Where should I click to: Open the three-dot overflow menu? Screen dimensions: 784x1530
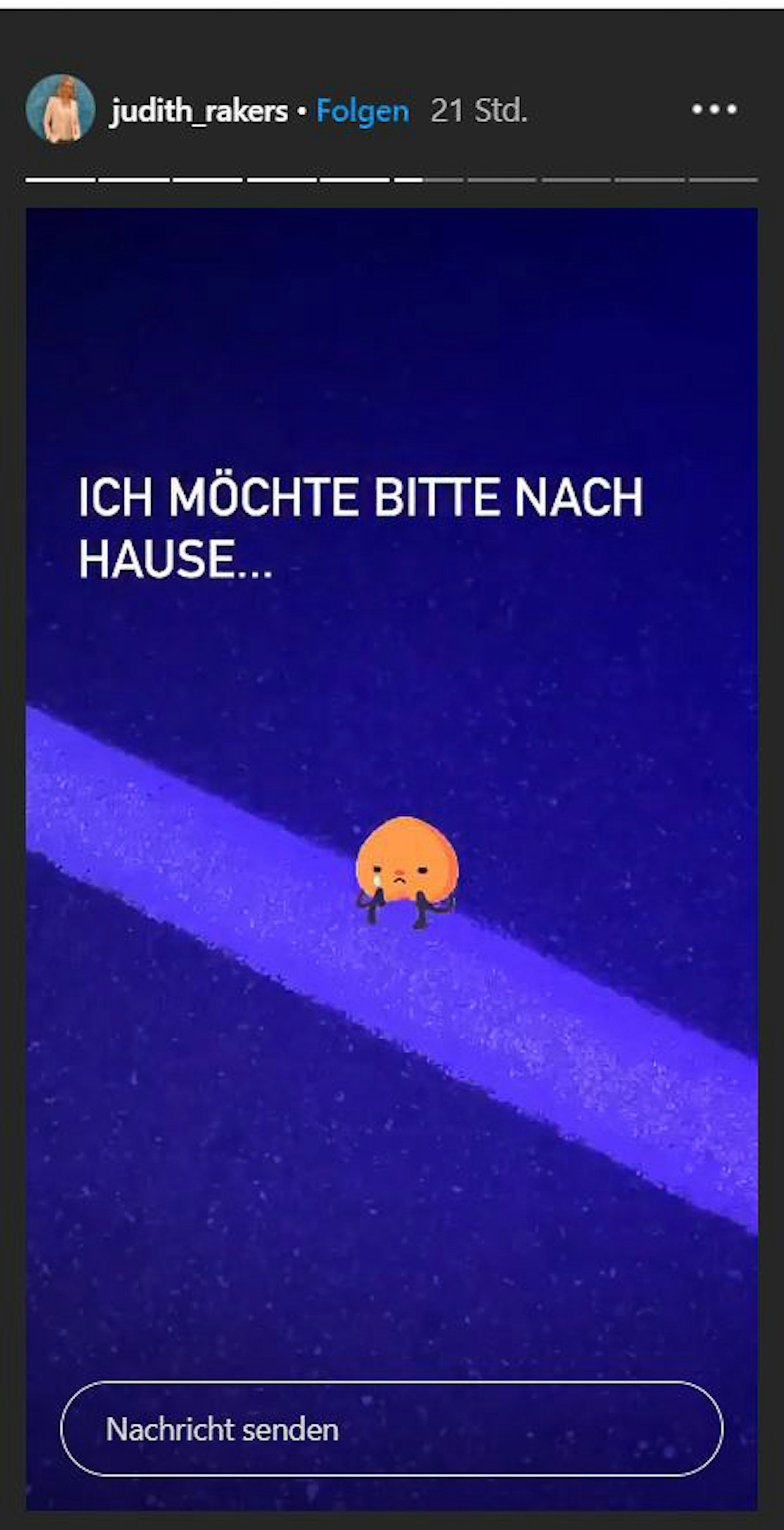pyautogui.click(x=714, y=109)
